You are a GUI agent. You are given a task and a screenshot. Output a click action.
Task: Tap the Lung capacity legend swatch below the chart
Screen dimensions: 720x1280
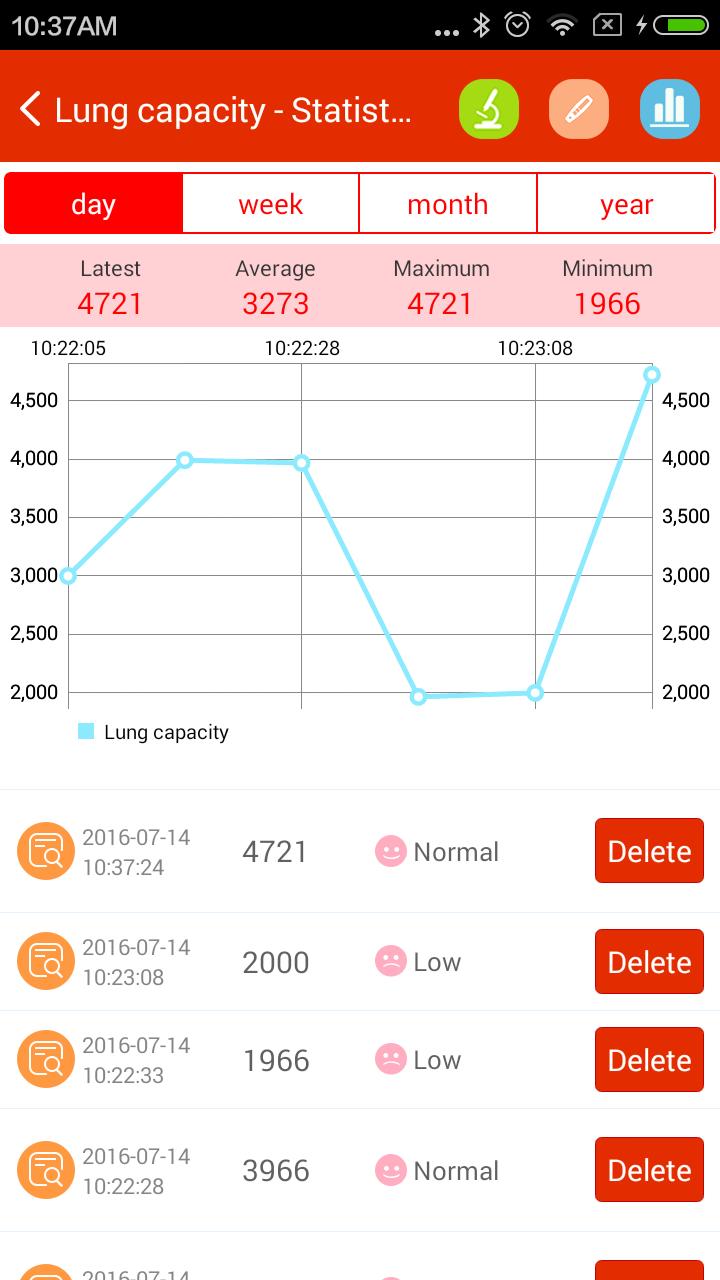click(x=88, y=732)
